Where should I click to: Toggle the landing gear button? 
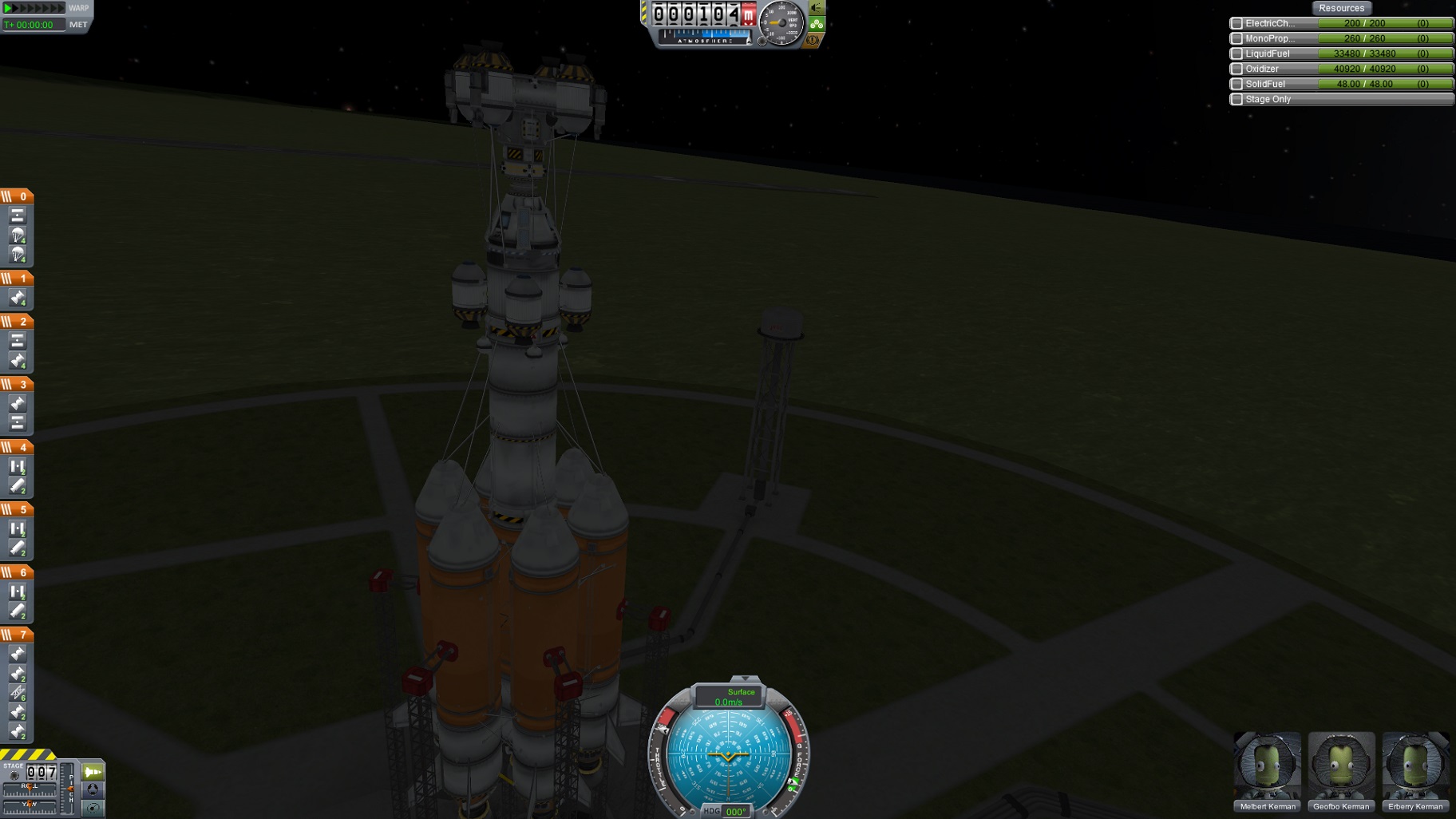[817, 24]
